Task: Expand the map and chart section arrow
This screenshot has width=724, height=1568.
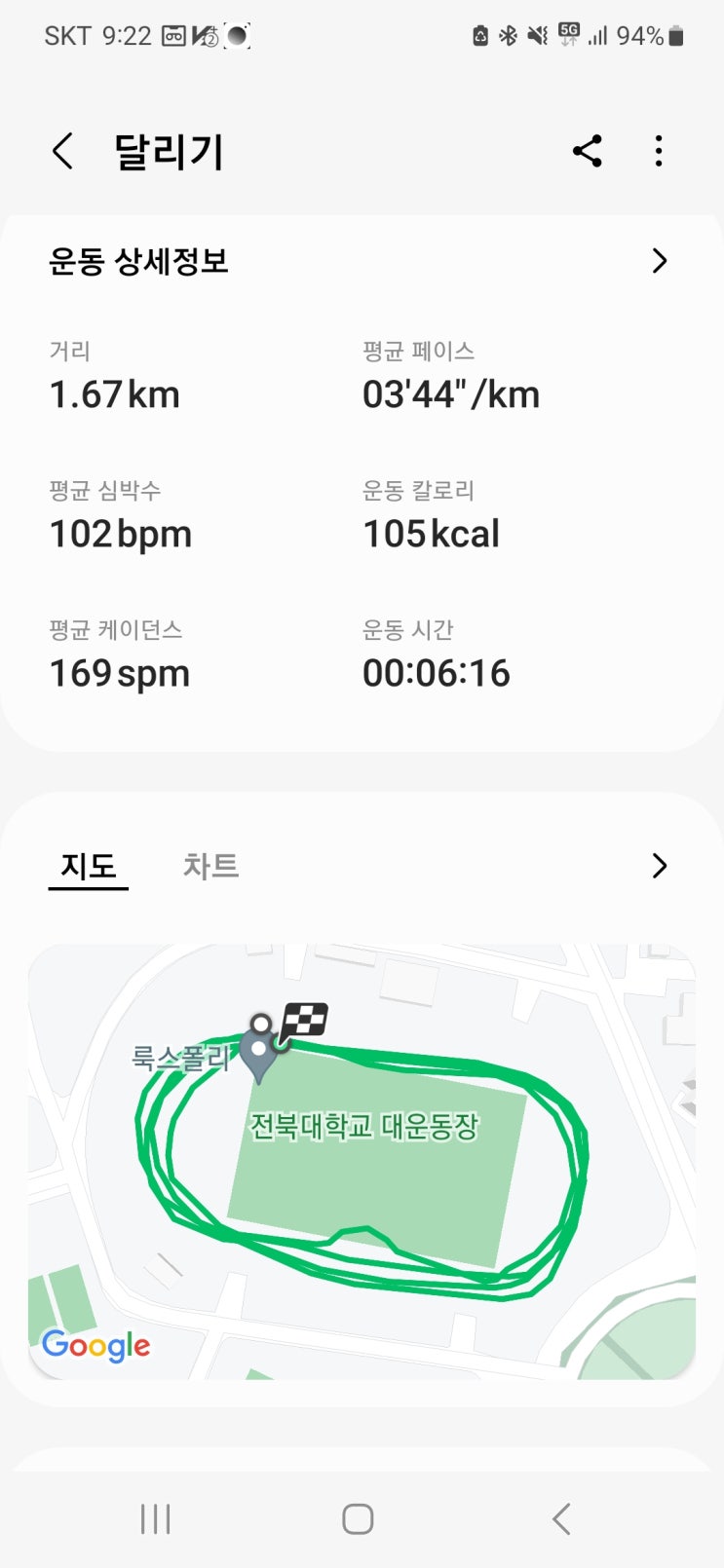Action: pyautogui.click(x=659, y=866)
